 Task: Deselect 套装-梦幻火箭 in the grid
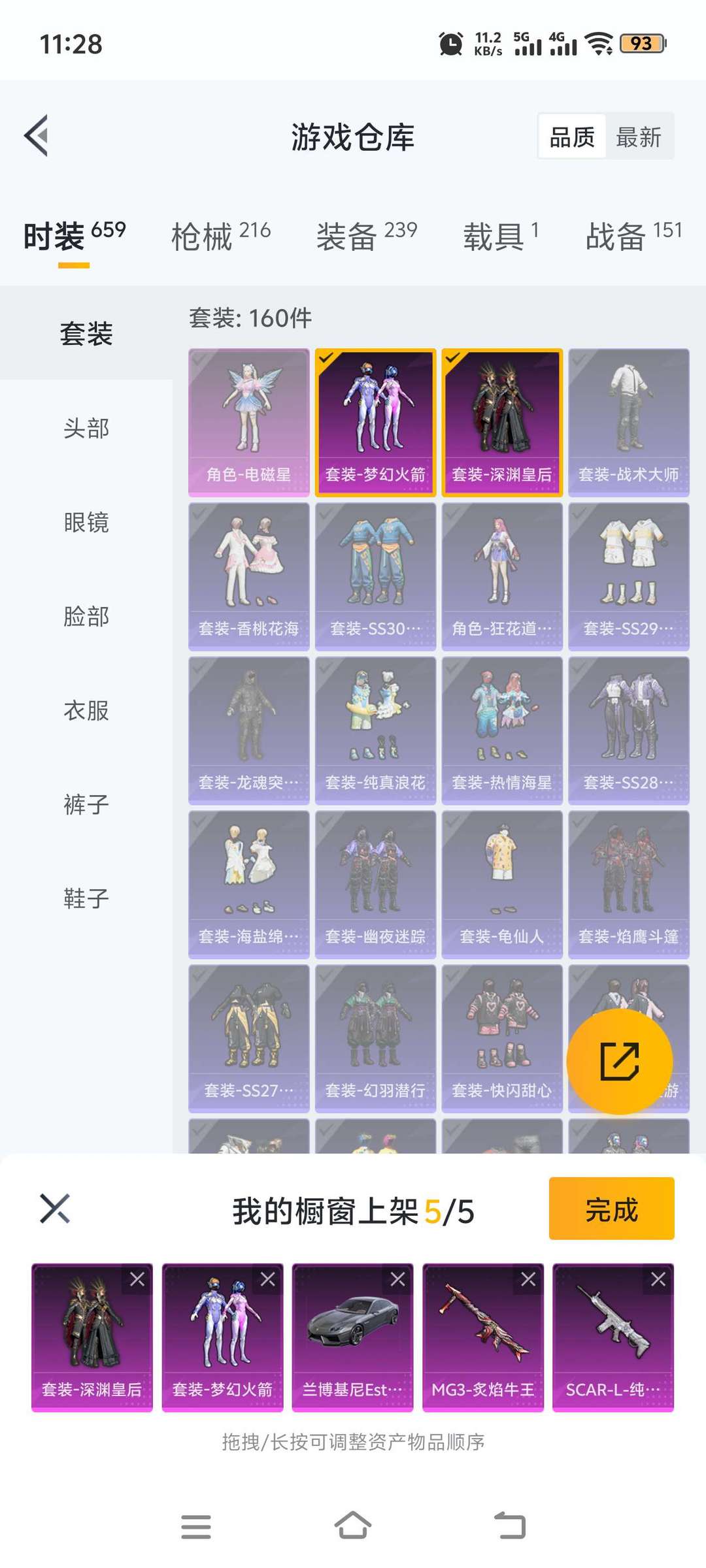(375, 423)
